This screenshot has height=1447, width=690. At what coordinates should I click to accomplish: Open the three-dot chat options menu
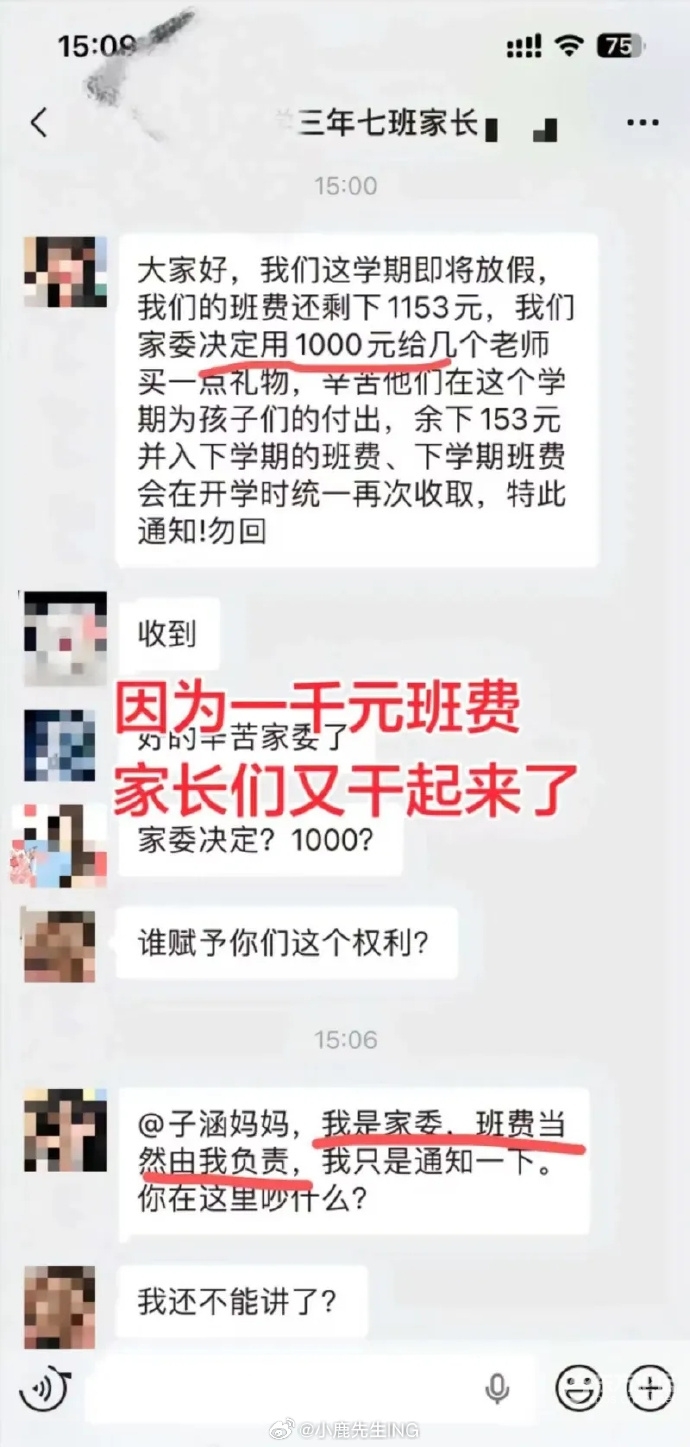click(x=642, y=124)
